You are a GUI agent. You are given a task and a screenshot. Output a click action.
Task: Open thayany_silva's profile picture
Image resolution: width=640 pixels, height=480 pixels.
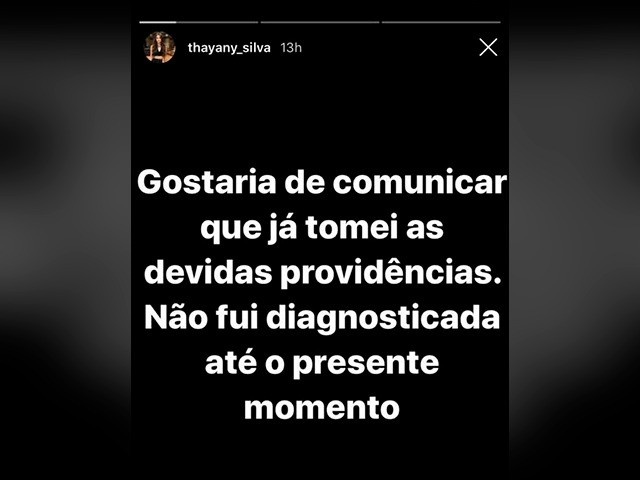point(160,47)
